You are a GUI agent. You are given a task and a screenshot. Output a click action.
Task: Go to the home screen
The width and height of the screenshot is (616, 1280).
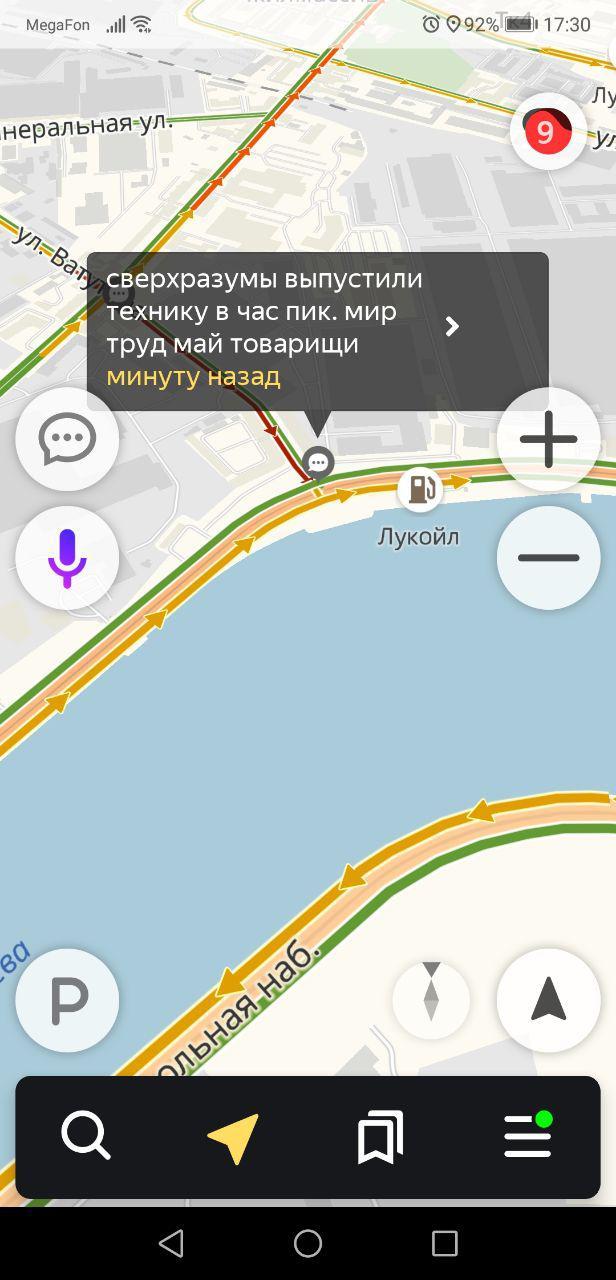click(x=308, y=1243)
